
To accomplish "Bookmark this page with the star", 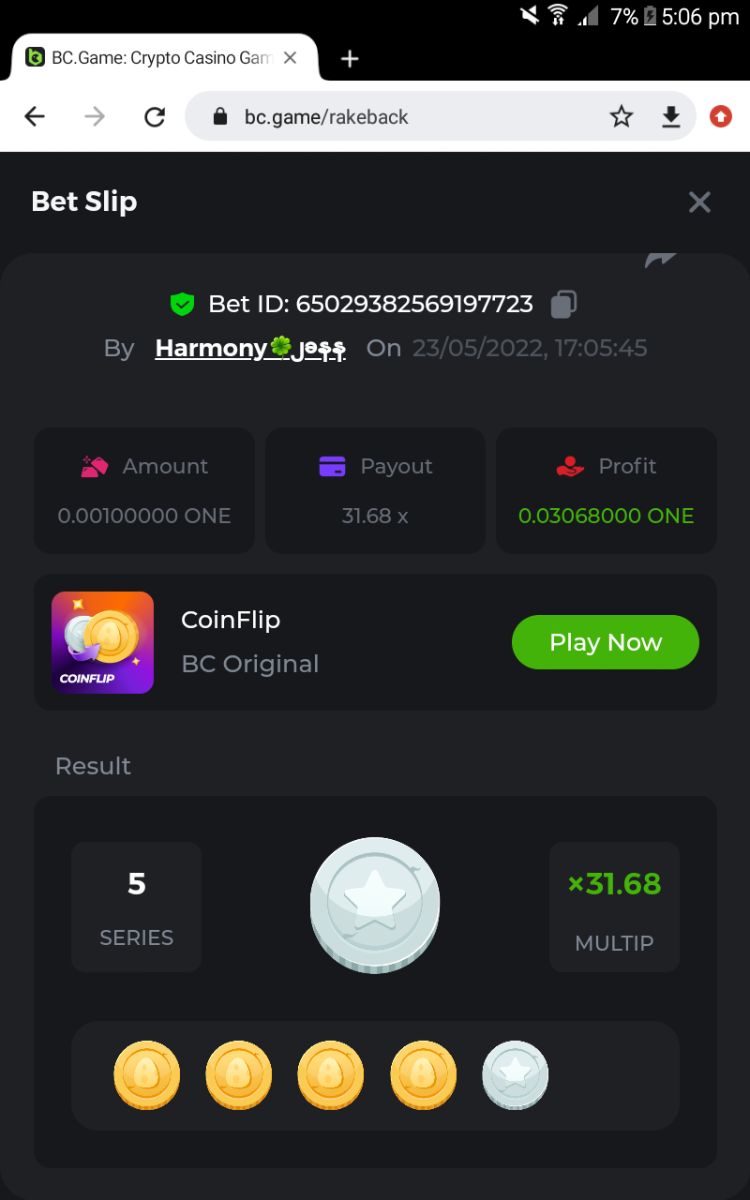I will pos(621,117).
